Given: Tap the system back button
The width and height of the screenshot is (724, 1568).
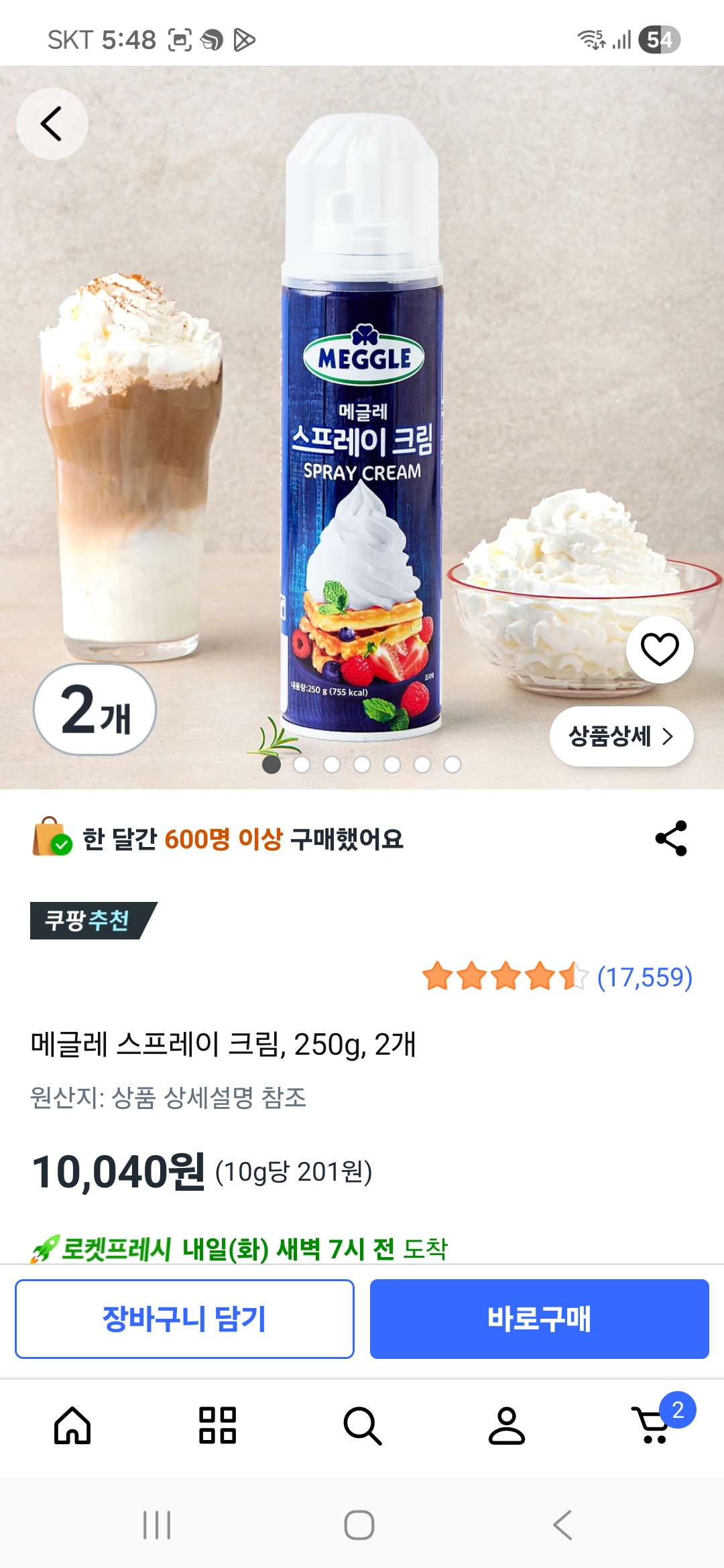Looking at the screenshot, I should pos(563,1525).
